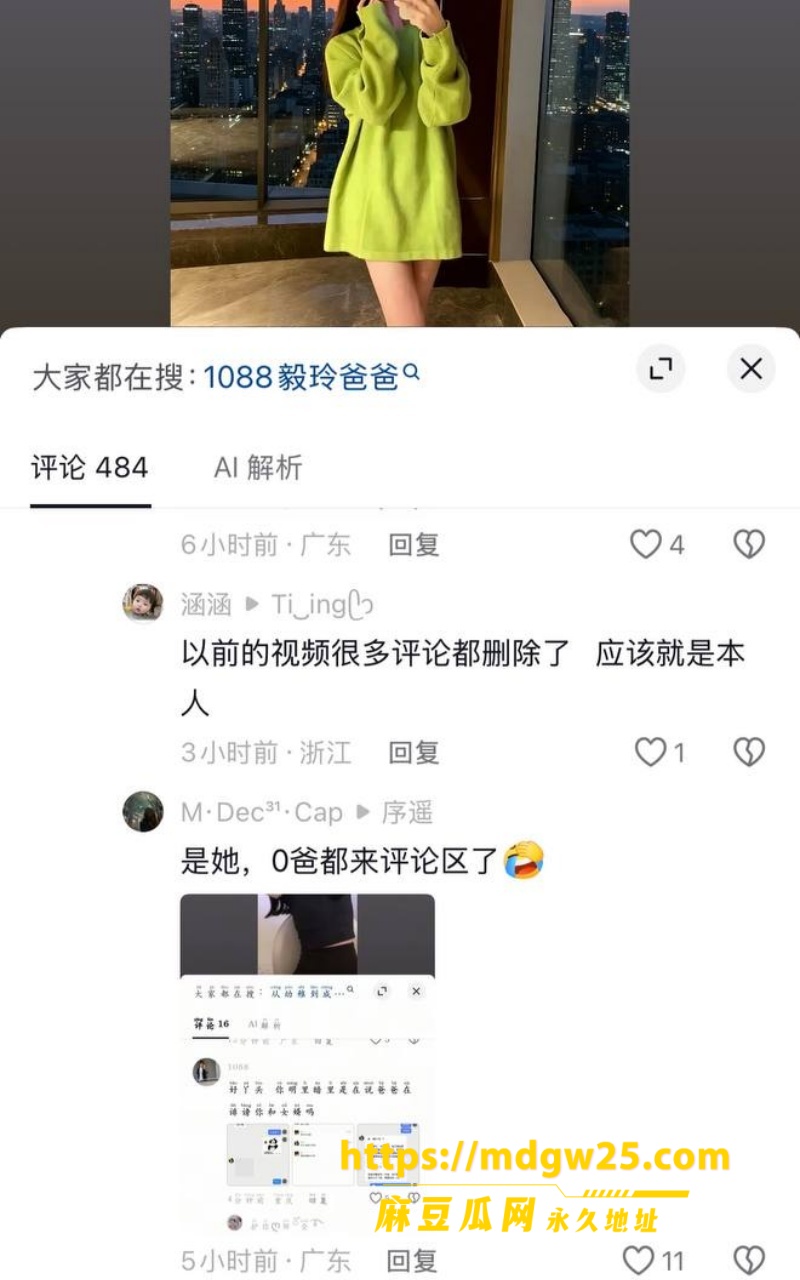The image size is (800, 1280).
Task: Reply to the comment posted 6小时前
Action: pyautogui.click(x=414, y=544)
